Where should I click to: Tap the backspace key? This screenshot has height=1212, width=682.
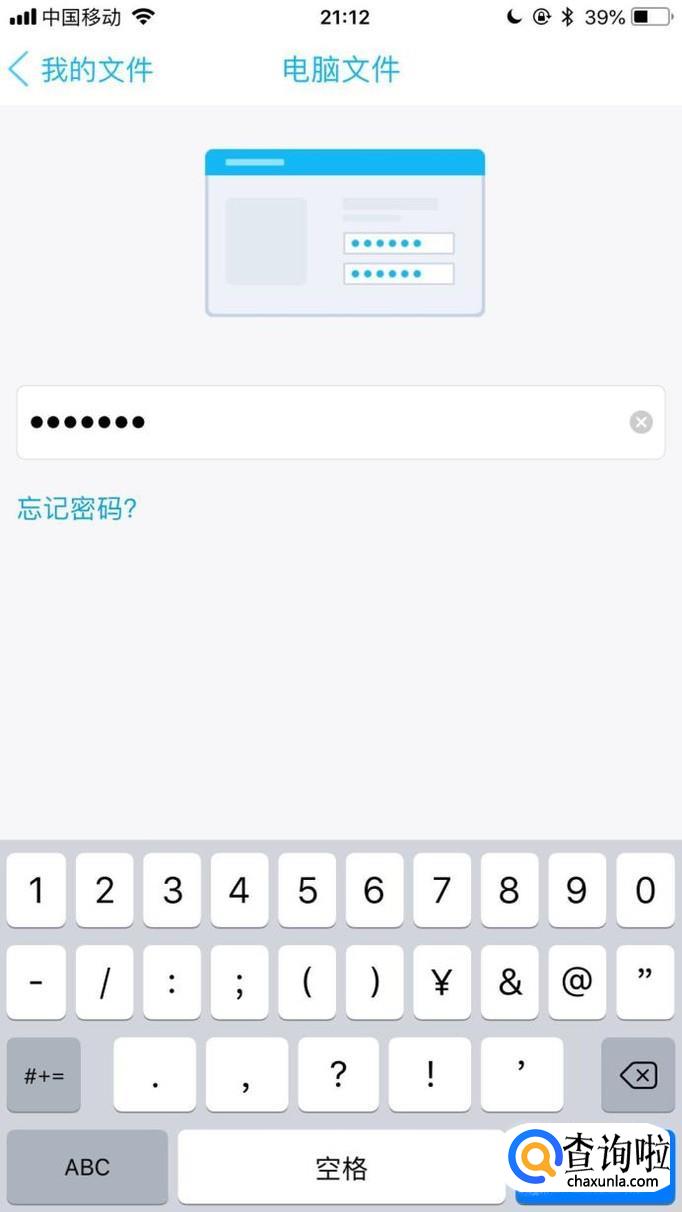point(638,1075)
